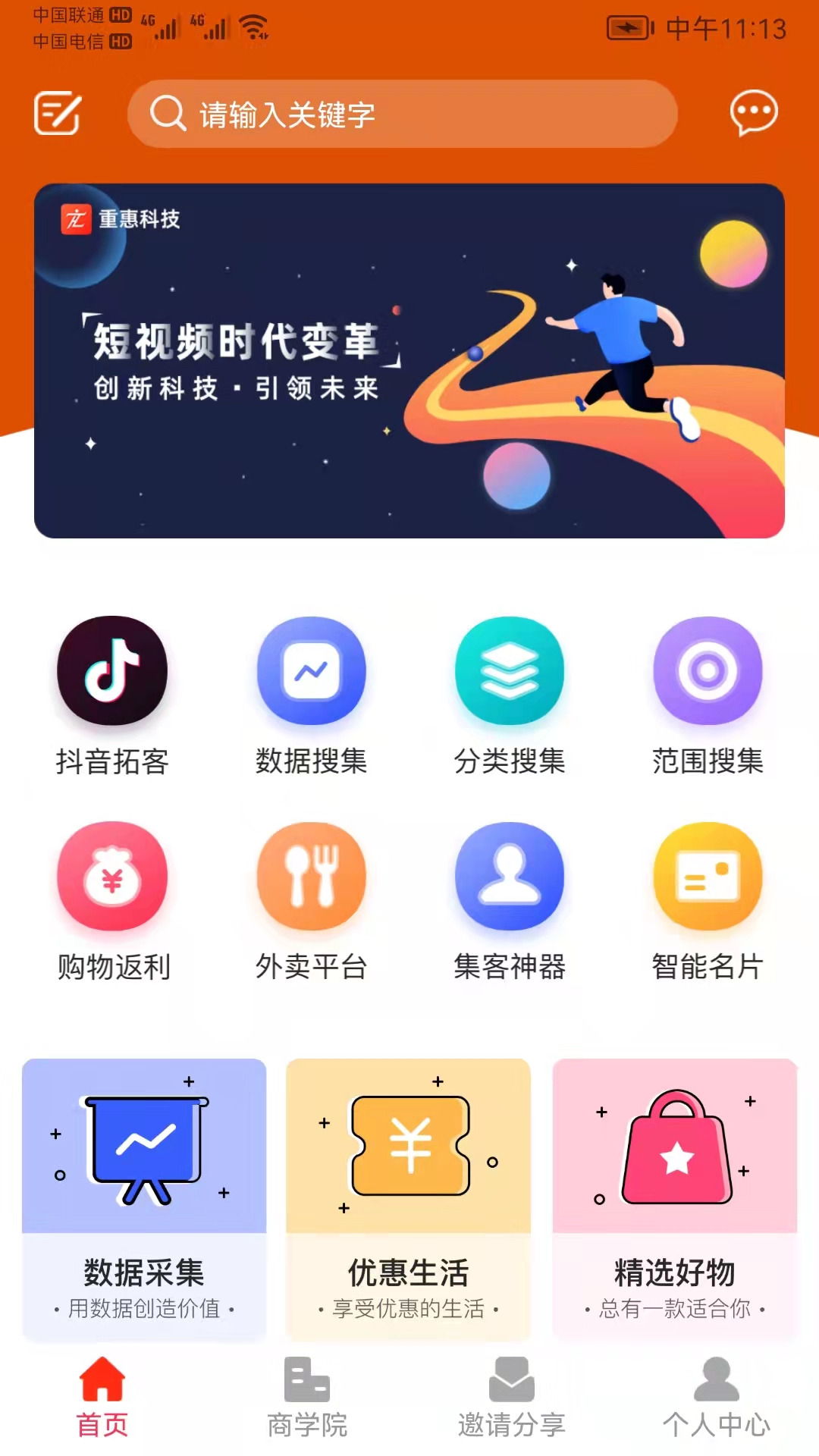Go to the 邀请分享 tab
The image size is (819, 1456).
tap(512, 1398)
